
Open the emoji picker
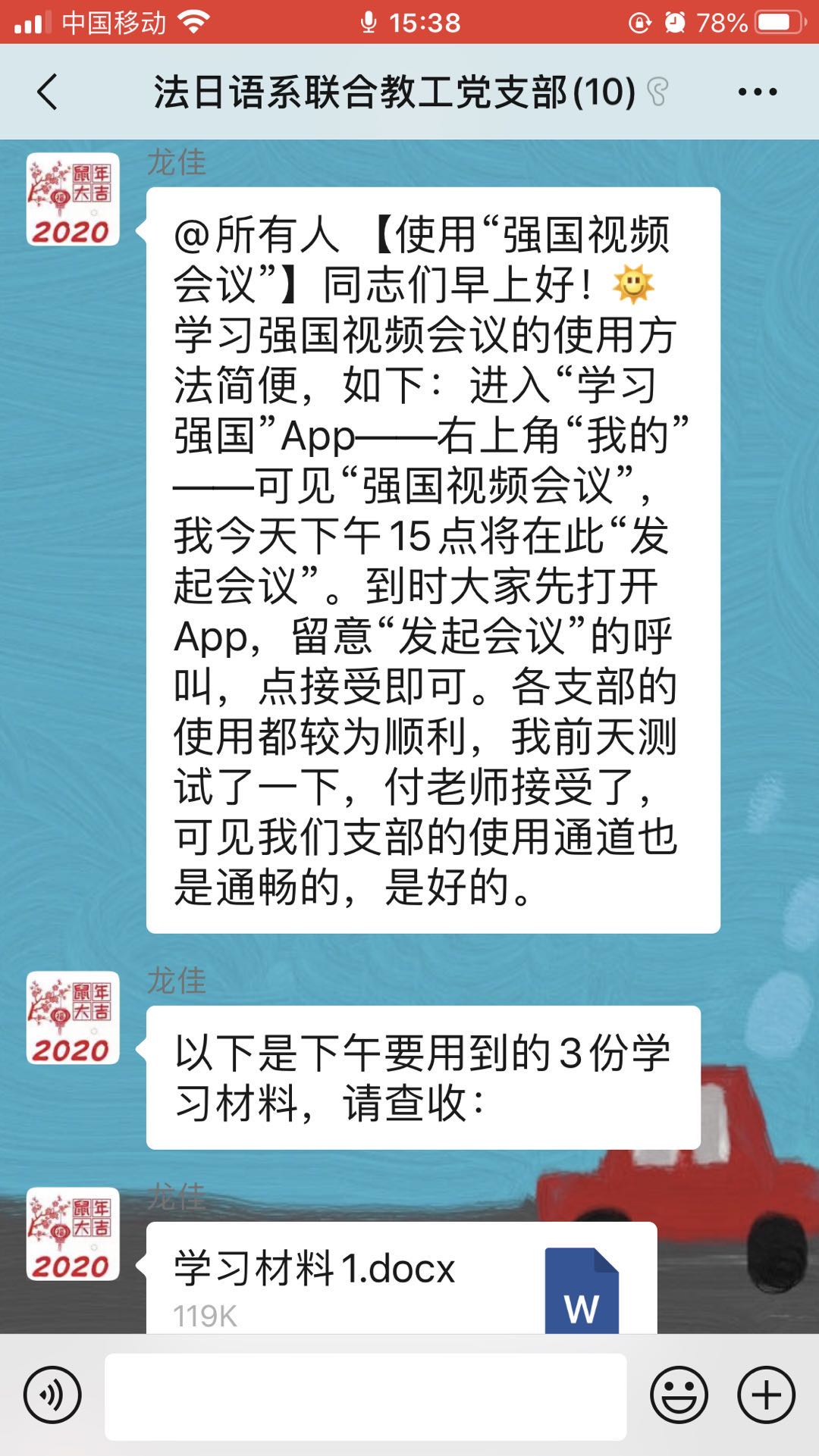[x=679, y=1395]
